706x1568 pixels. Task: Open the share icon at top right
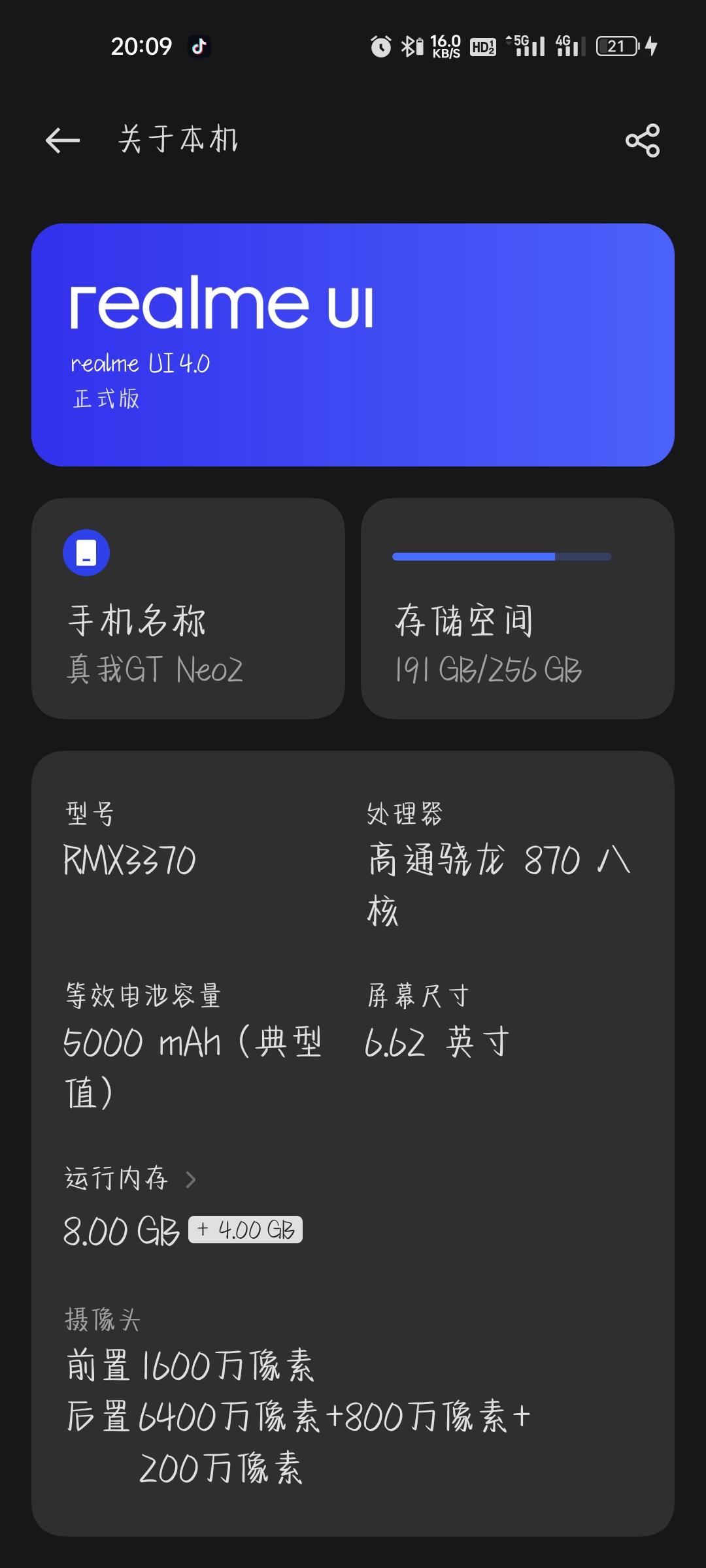(642, 140)
